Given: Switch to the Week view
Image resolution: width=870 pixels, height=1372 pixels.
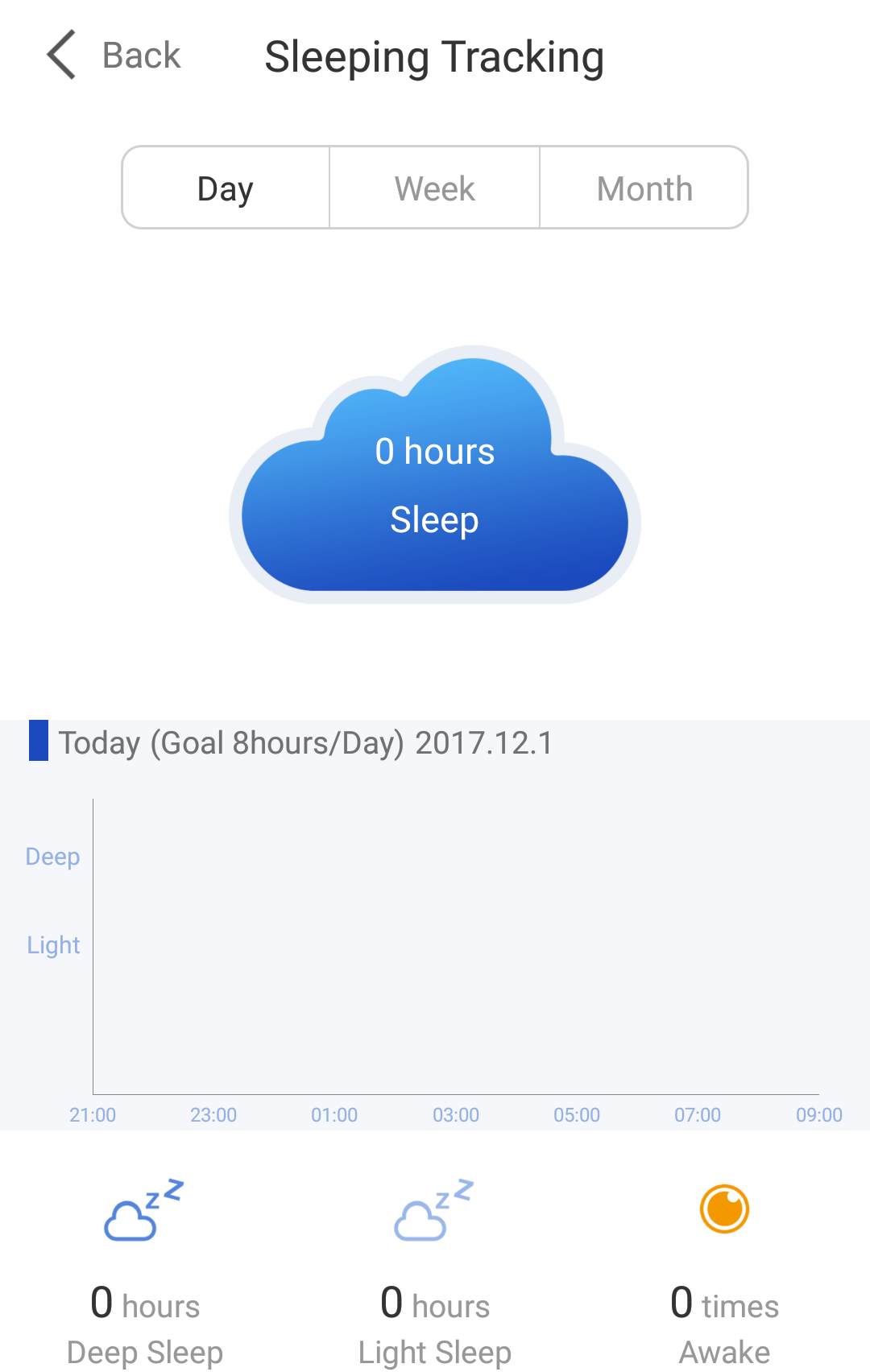Looking at the screenshot, I should point(435,188).
